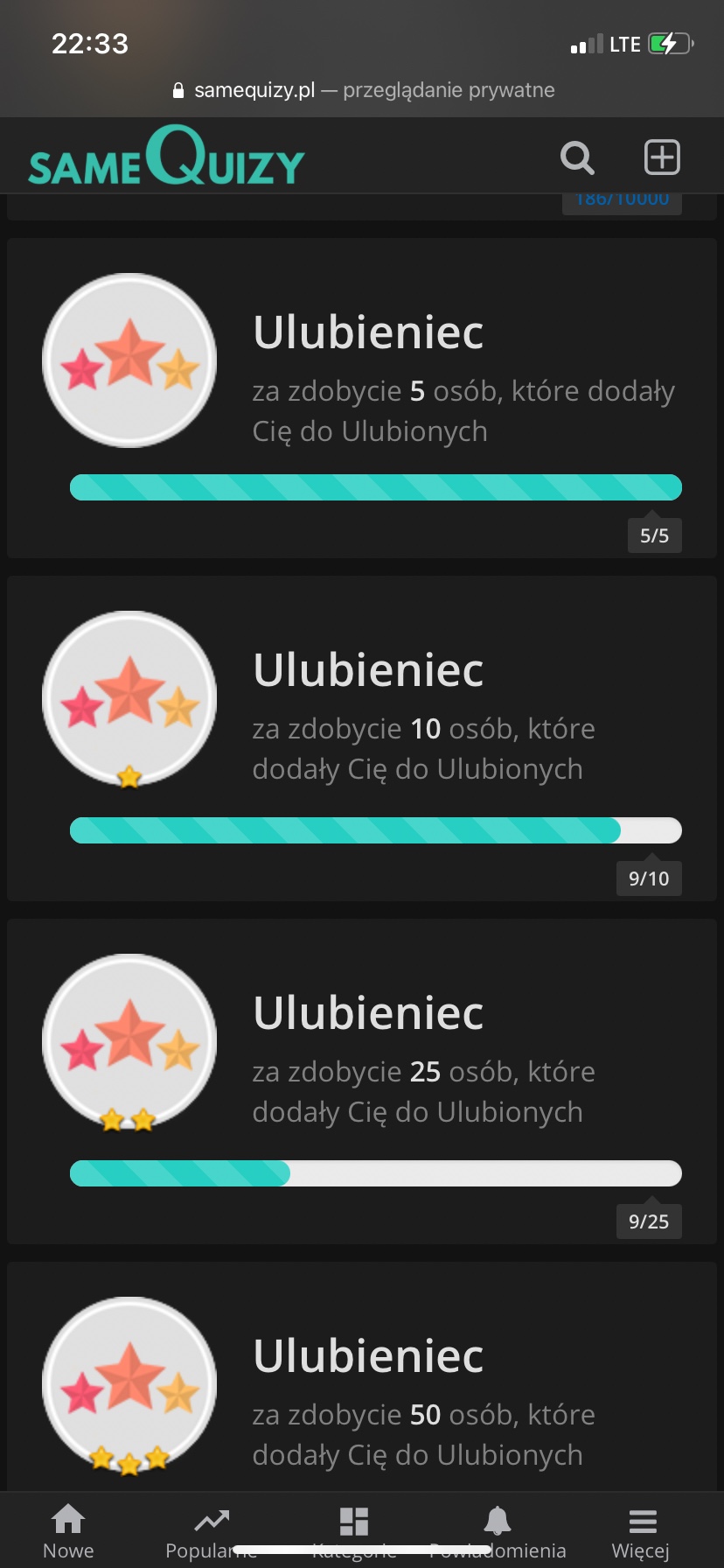The width and height of the screenshot is (724, 1568).
Task: Switch to the Nowe tab
Action: [x=68, y=1530]
